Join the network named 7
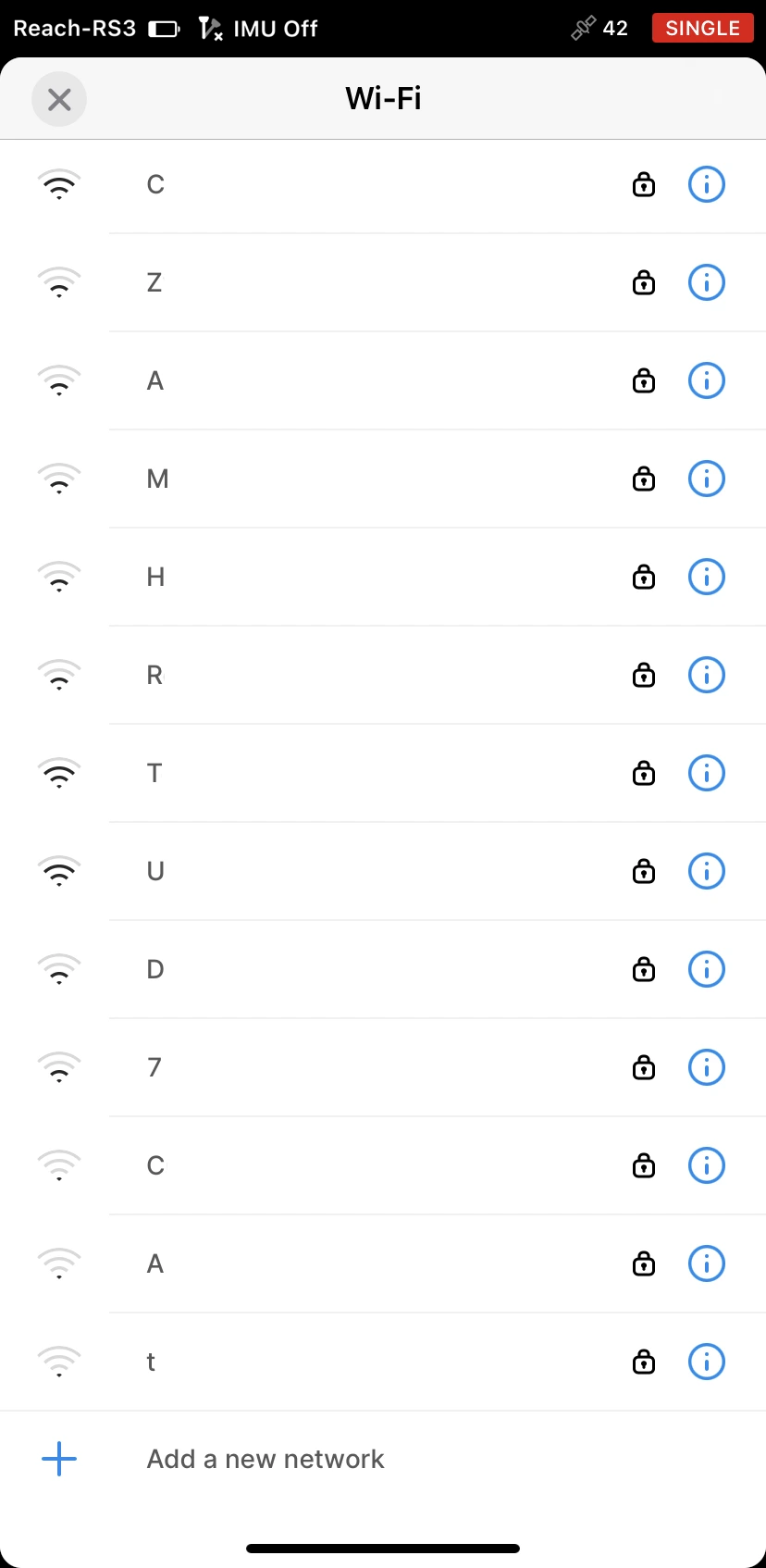Screen dimensions: 766x1568 154,1067
